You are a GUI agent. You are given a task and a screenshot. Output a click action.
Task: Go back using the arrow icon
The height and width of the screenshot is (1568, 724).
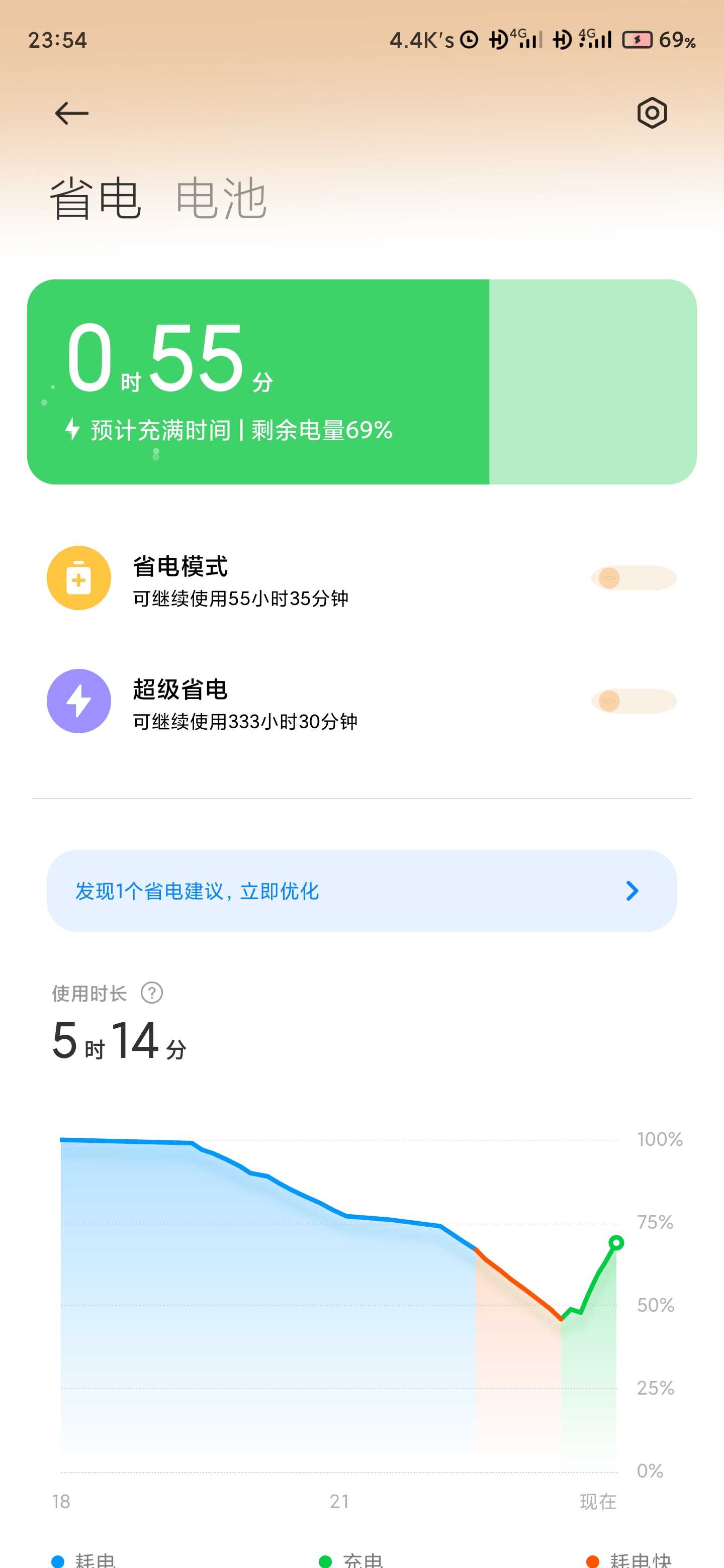(x=71, y=113)
